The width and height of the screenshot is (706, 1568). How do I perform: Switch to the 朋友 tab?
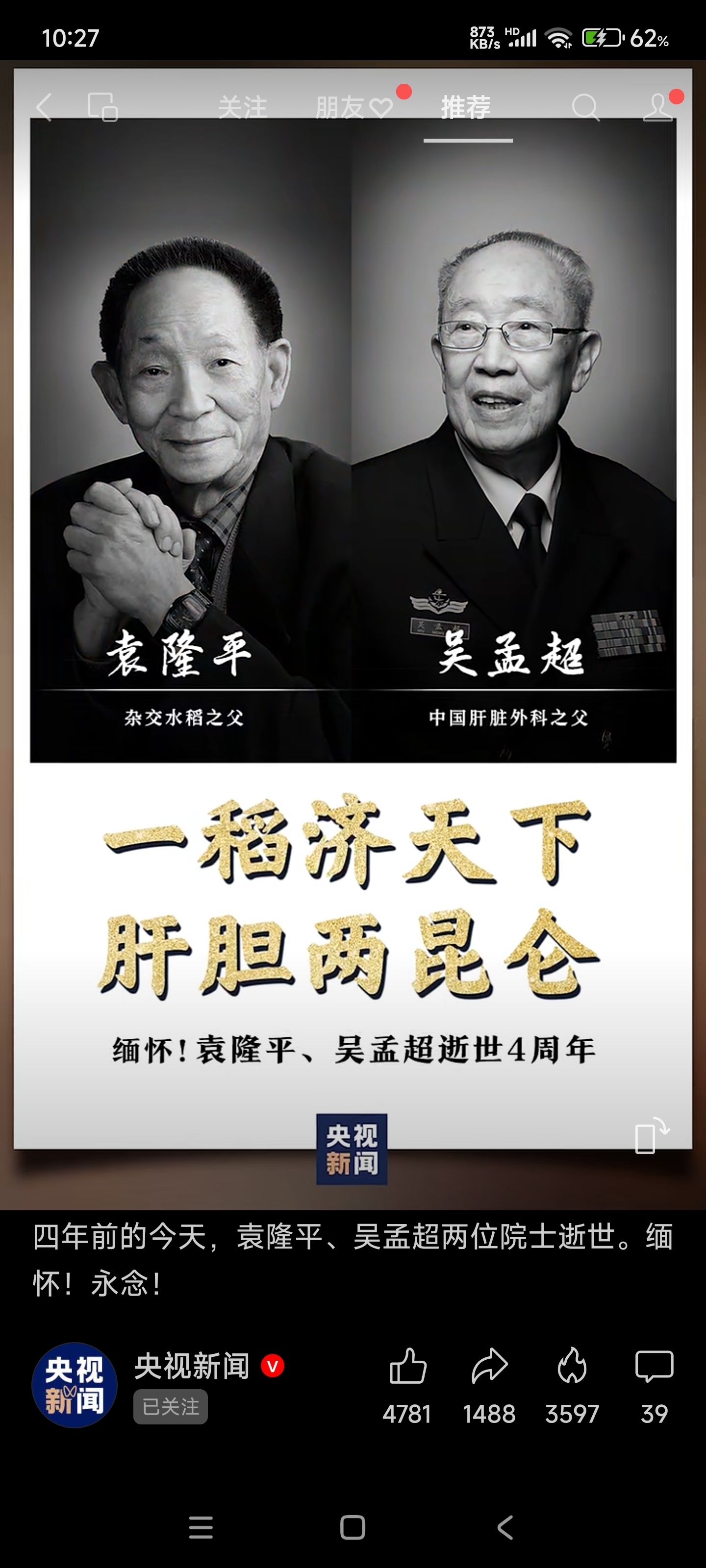tap(353, 108)
